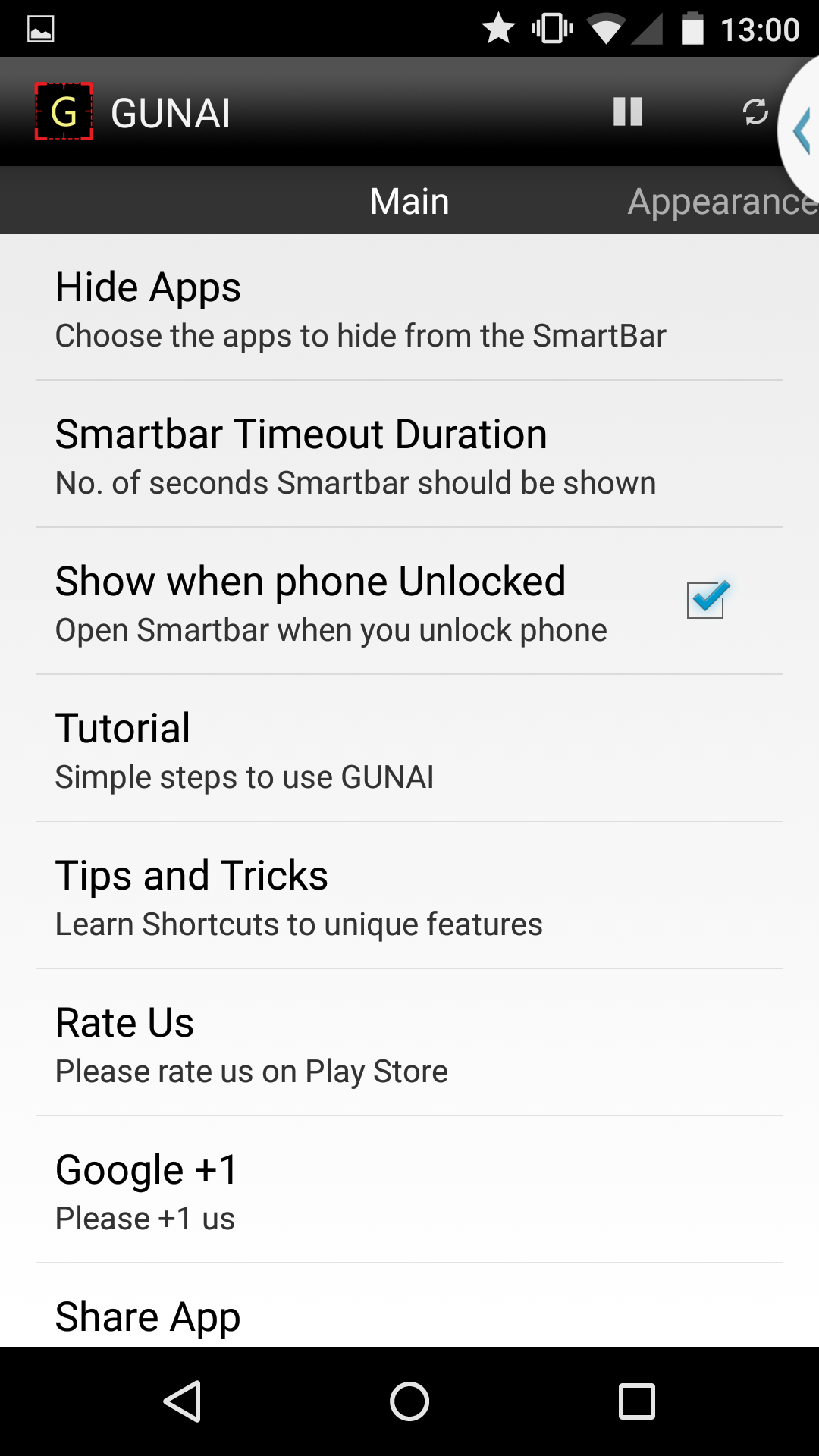Tap the refresh icon in the app bar
This screenshot has width=819, height=1456.
coord(755,112)
